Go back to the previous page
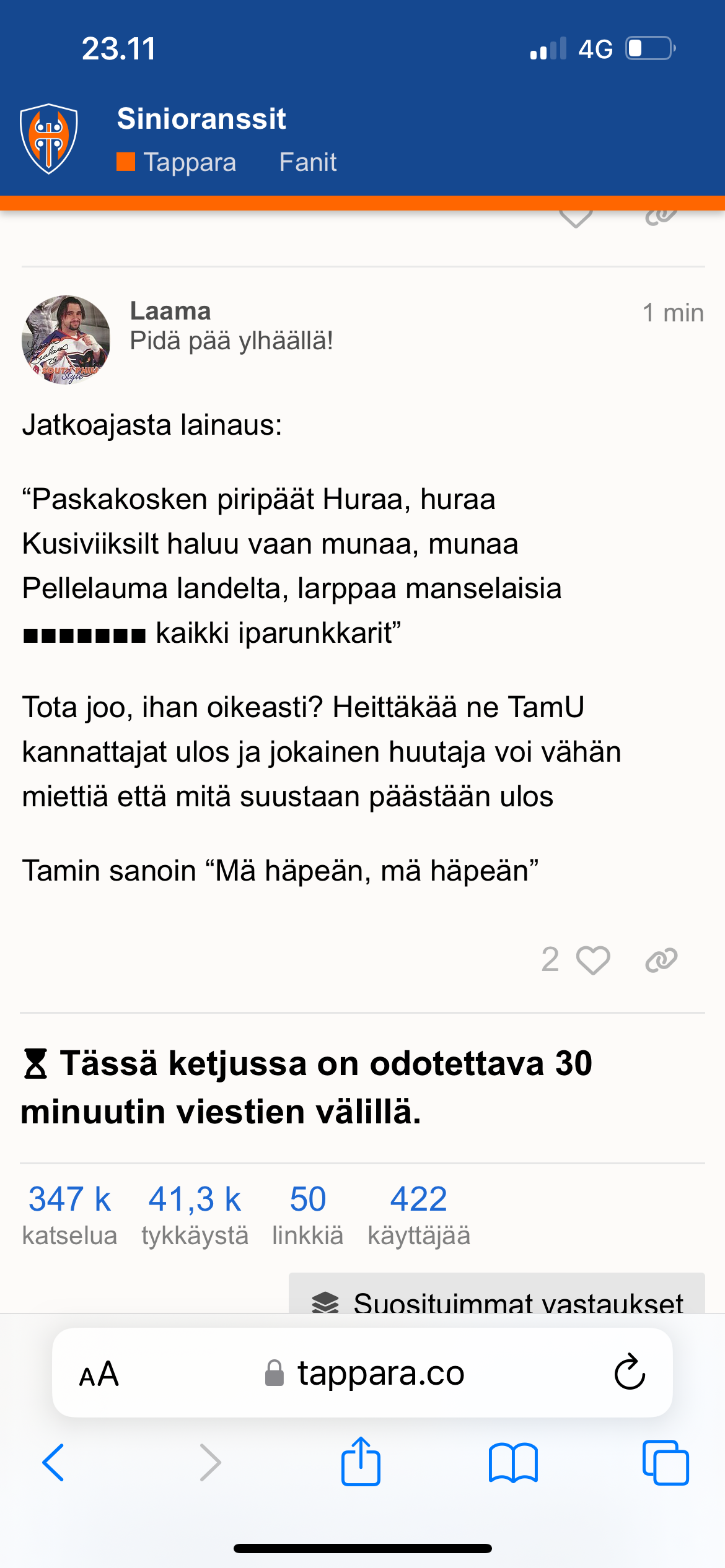Viewport: 725px width, 1568px height. 53,1463
